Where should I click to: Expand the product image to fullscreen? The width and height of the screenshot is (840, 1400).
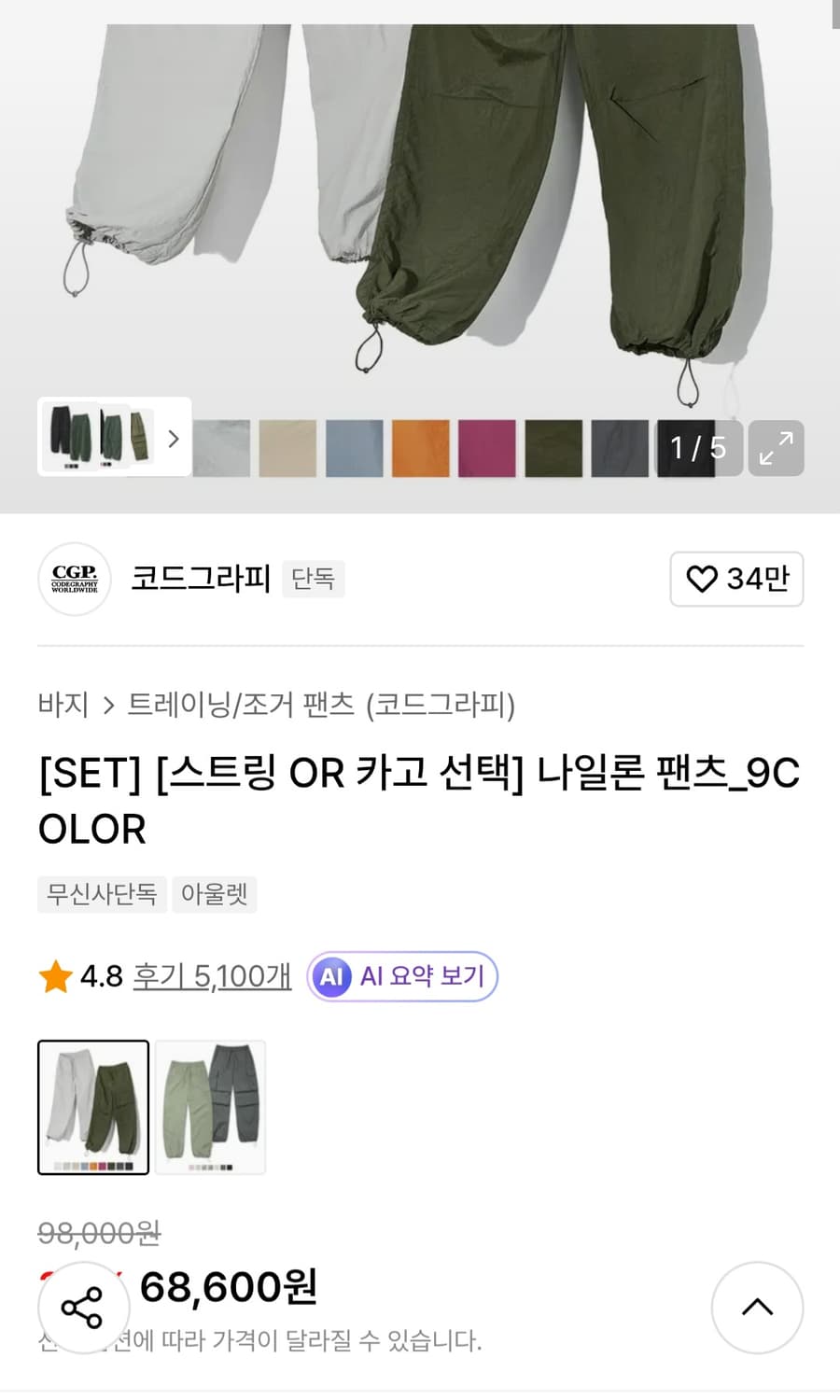777,448
